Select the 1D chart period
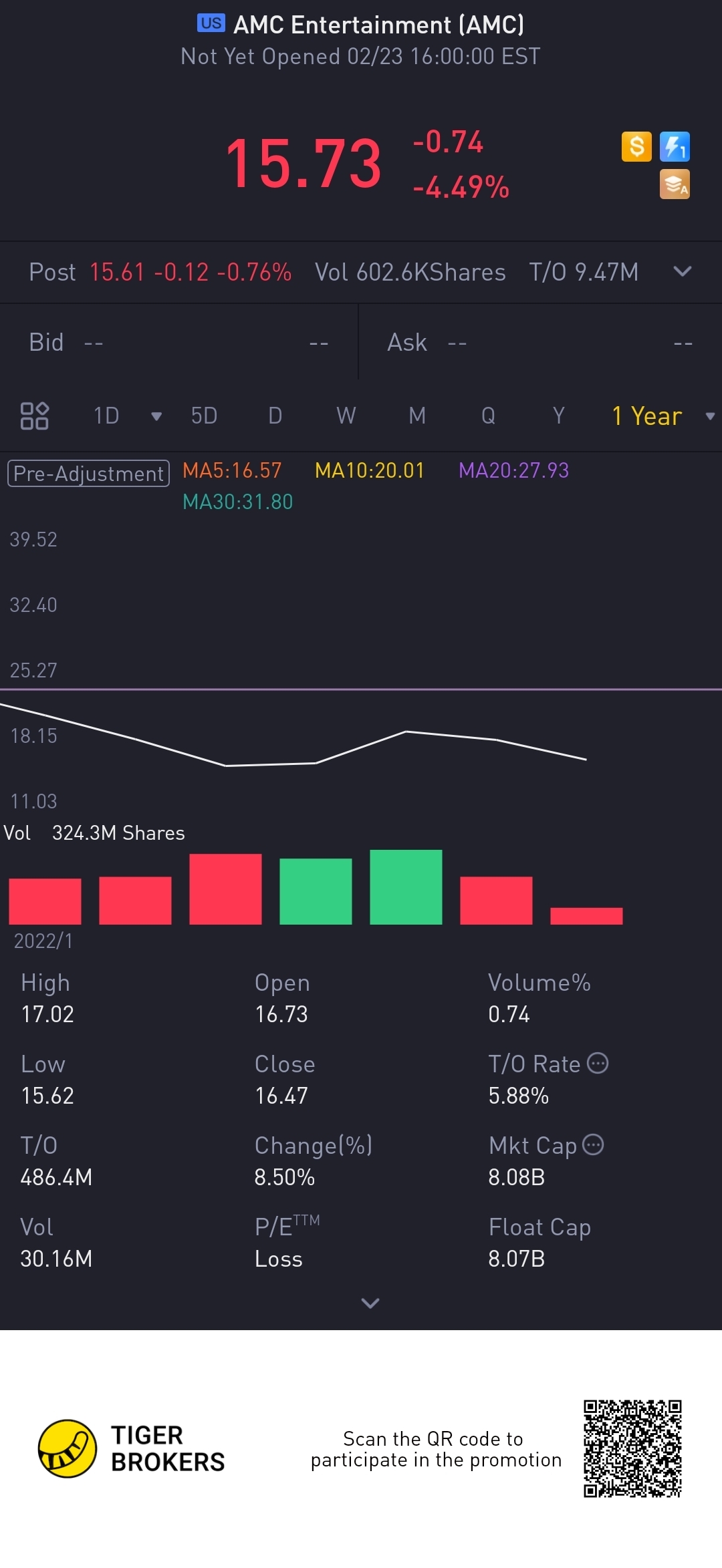Screen dimensions: 722x1568 [107, 416]
